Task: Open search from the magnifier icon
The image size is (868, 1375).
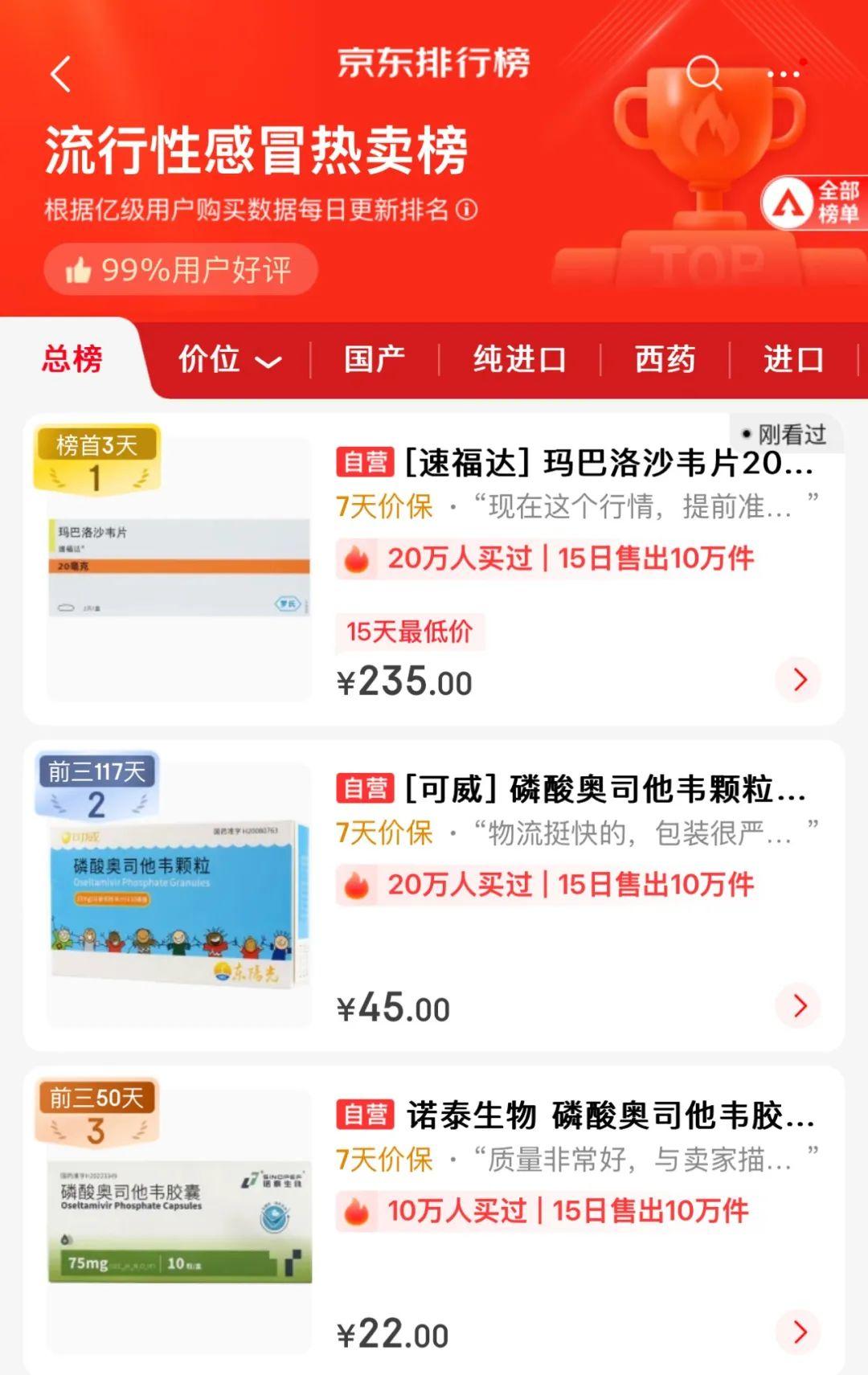Action: (704, 73)
